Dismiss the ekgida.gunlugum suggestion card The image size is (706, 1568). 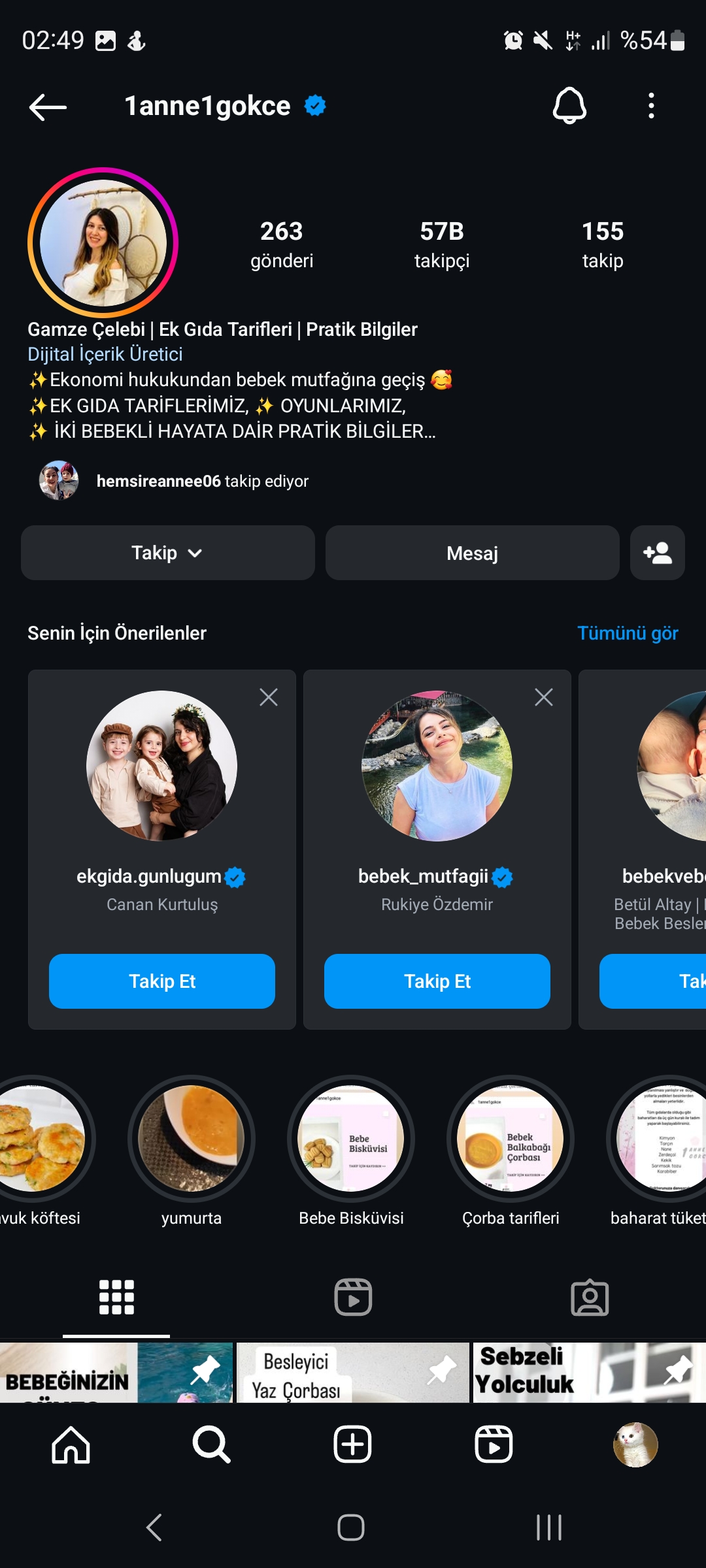coord(268,697)
